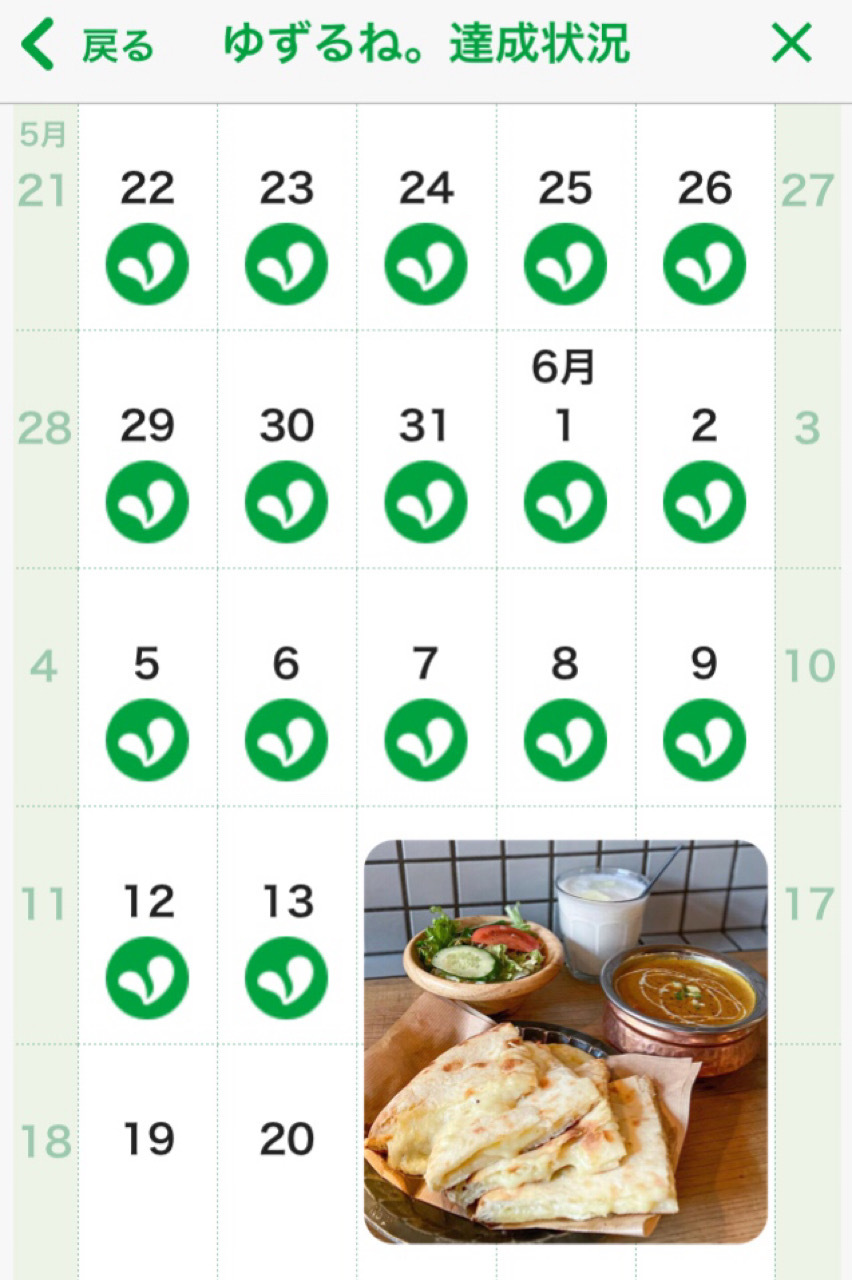Image resolution: width=852 pixels, height=1280 pixels.
Task: Select day 13 heart badge
Action: pyautogui.click(x=287, y=978)
